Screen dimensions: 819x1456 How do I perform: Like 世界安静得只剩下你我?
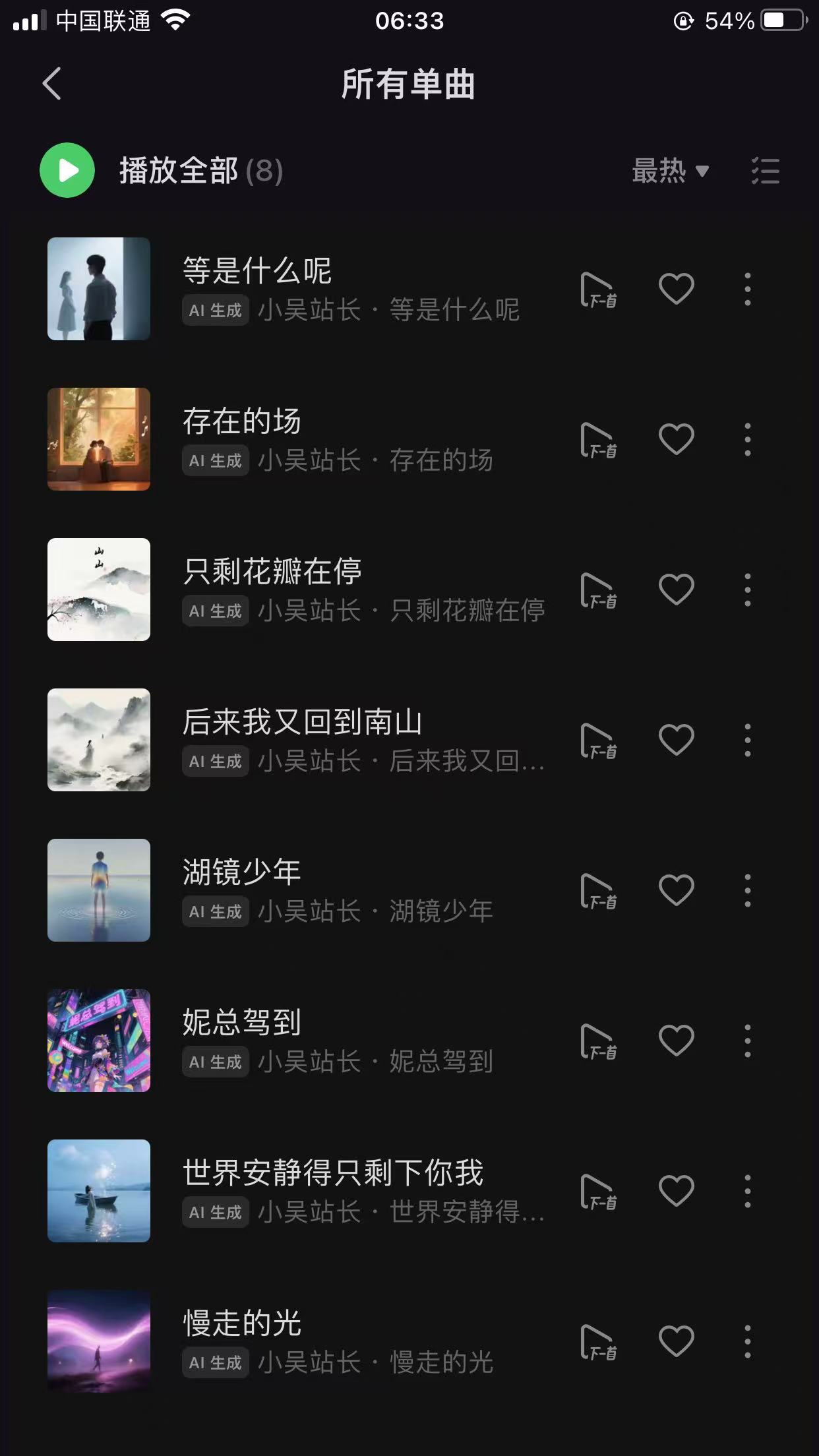[x=677, y=1191]
